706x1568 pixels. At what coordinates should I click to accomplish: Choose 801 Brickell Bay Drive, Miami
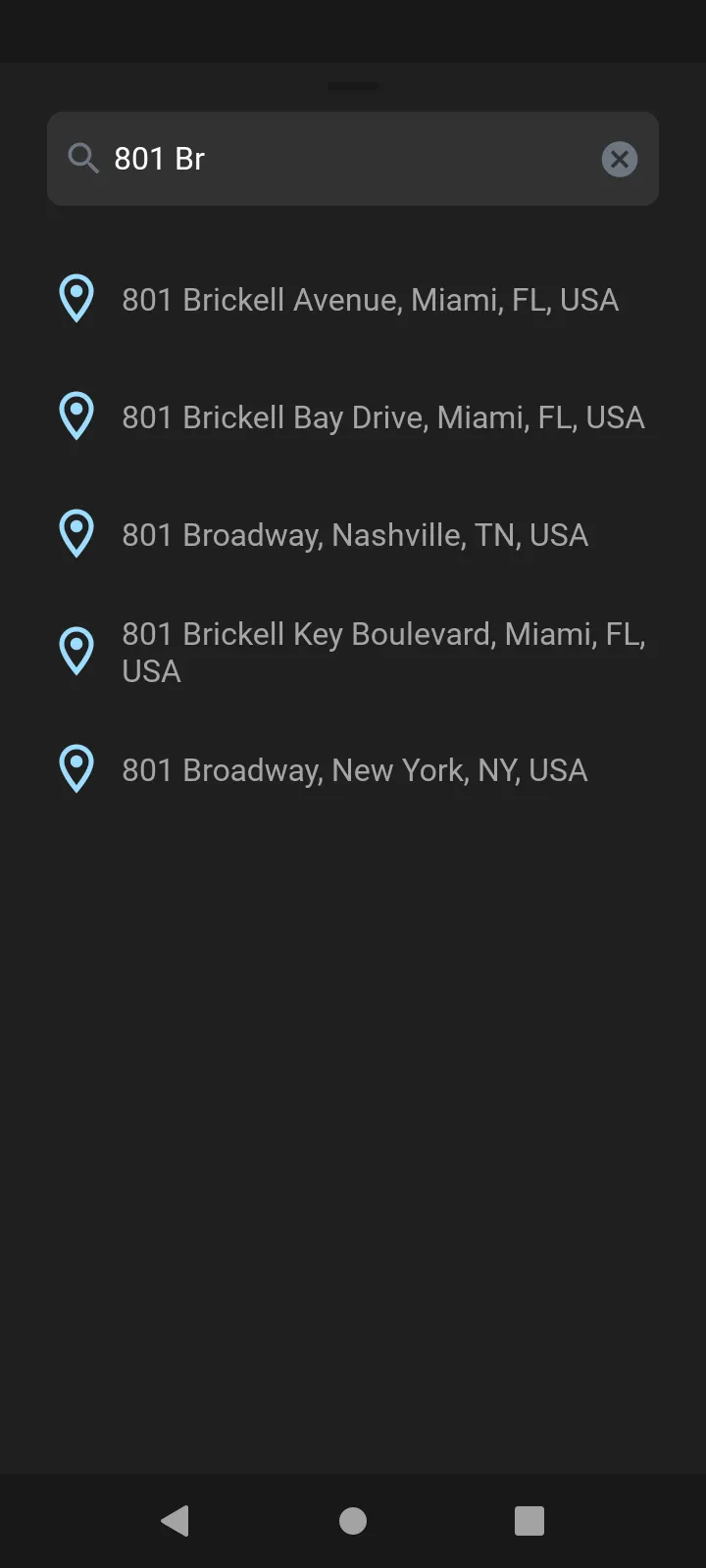382,417
